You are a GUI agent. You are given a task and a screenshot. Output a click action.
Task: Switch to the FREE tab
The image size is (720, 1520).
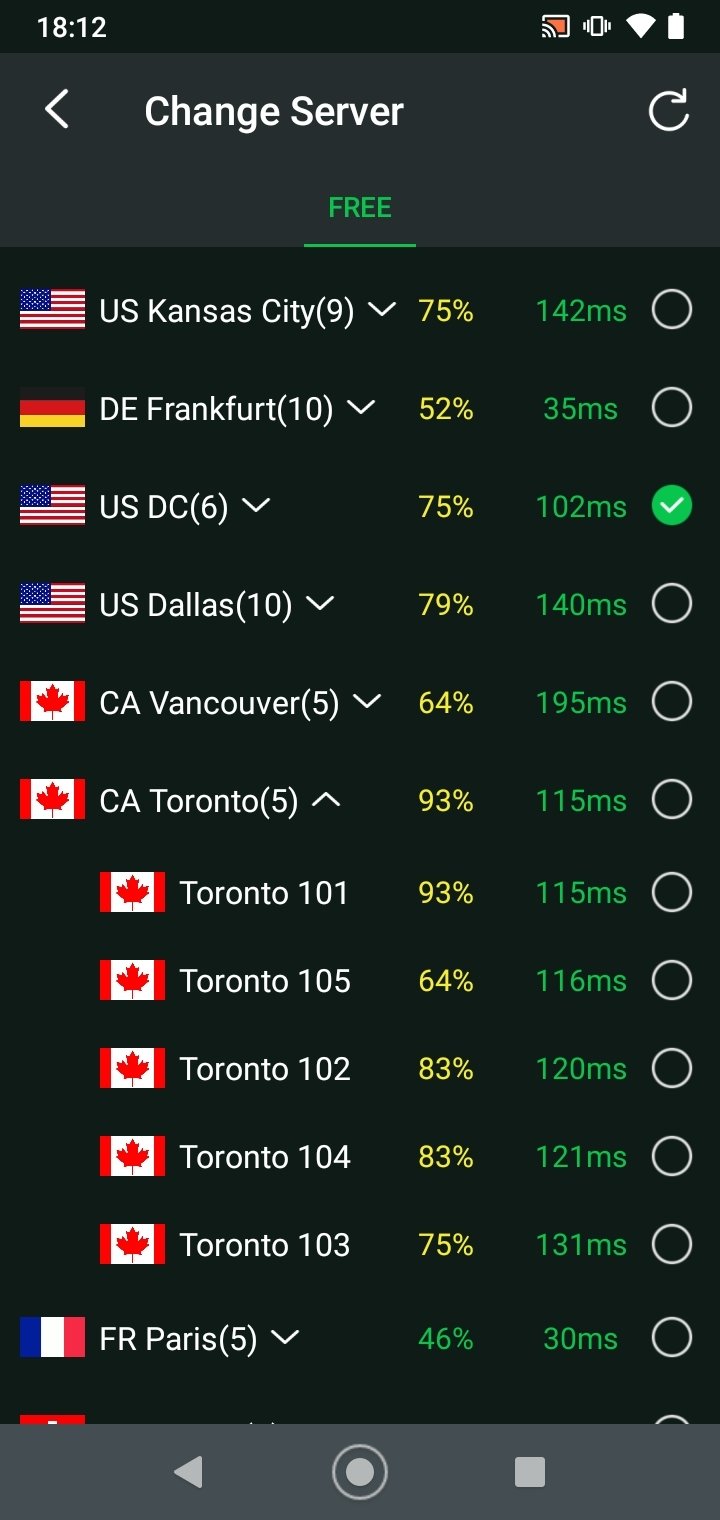point(360,208)
